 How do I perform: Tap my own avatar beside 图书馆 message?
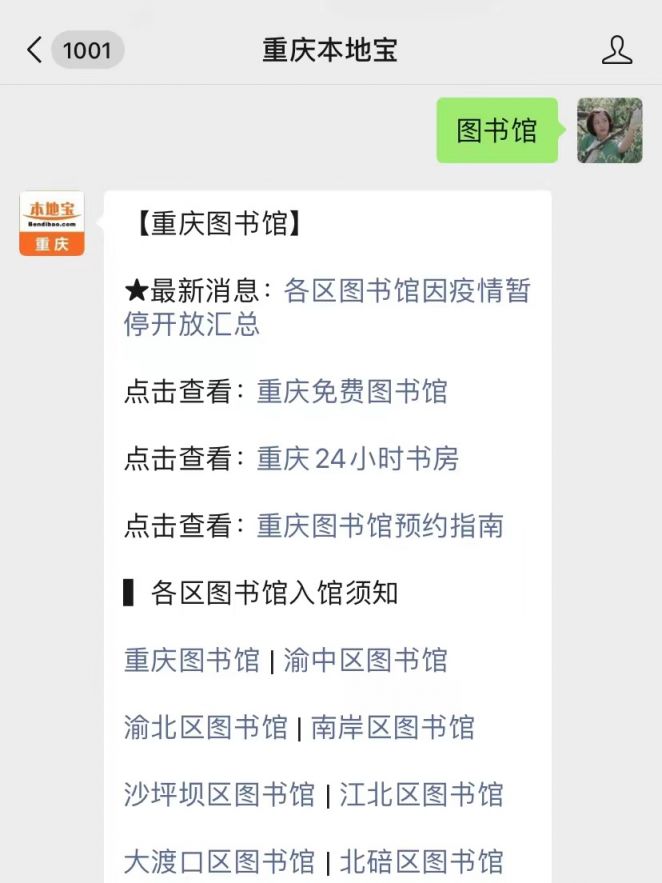[609, 131]
